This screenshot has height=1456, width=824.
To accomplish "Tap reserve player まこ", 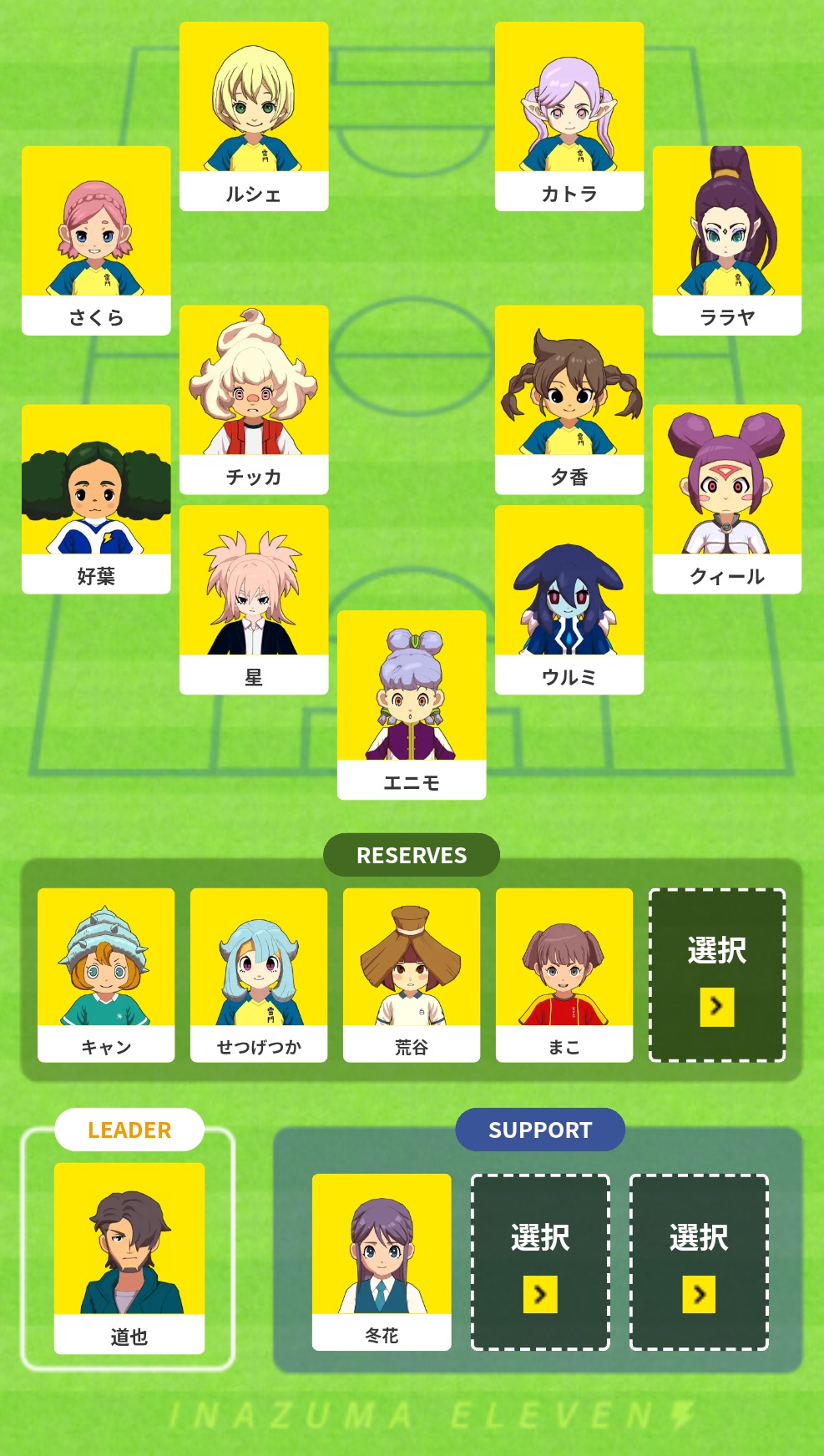I will click(x=564, y=974).
